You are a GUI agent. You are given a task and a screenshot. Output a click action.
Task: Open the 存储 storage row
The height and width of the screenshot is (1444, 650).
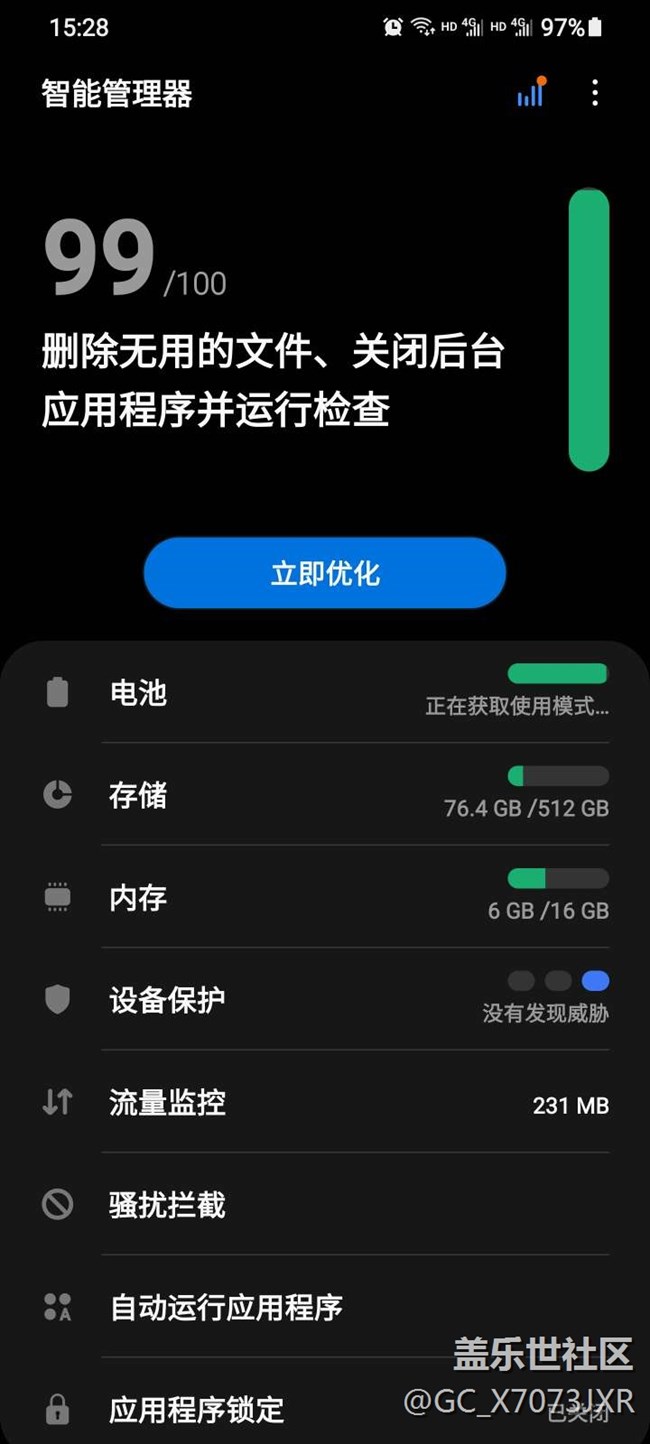325,794
